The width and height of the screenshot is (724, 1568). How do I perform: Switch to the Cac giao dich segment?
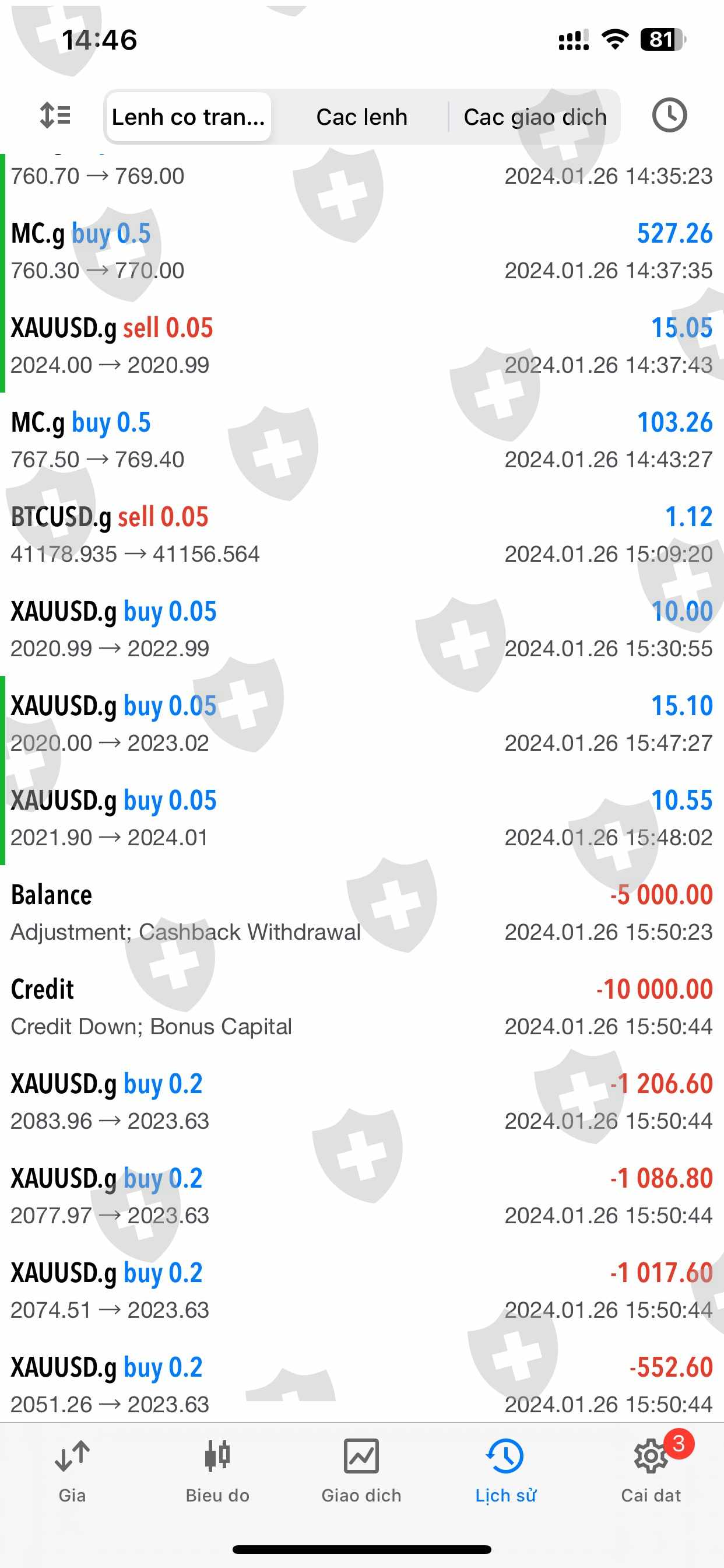(x=535, y=117)
